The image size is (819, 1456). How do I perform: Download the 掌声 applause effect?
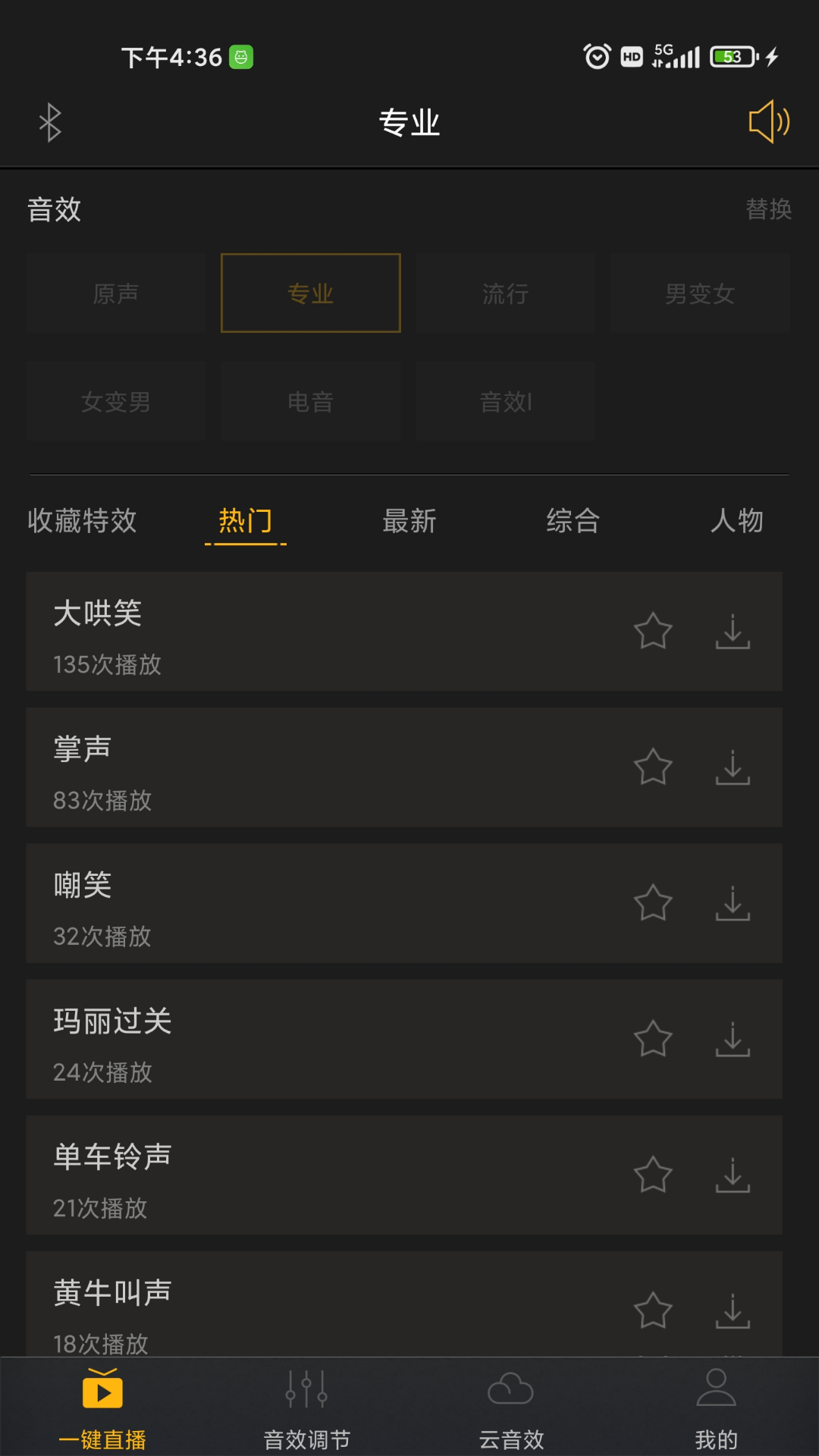coord(733,767)
